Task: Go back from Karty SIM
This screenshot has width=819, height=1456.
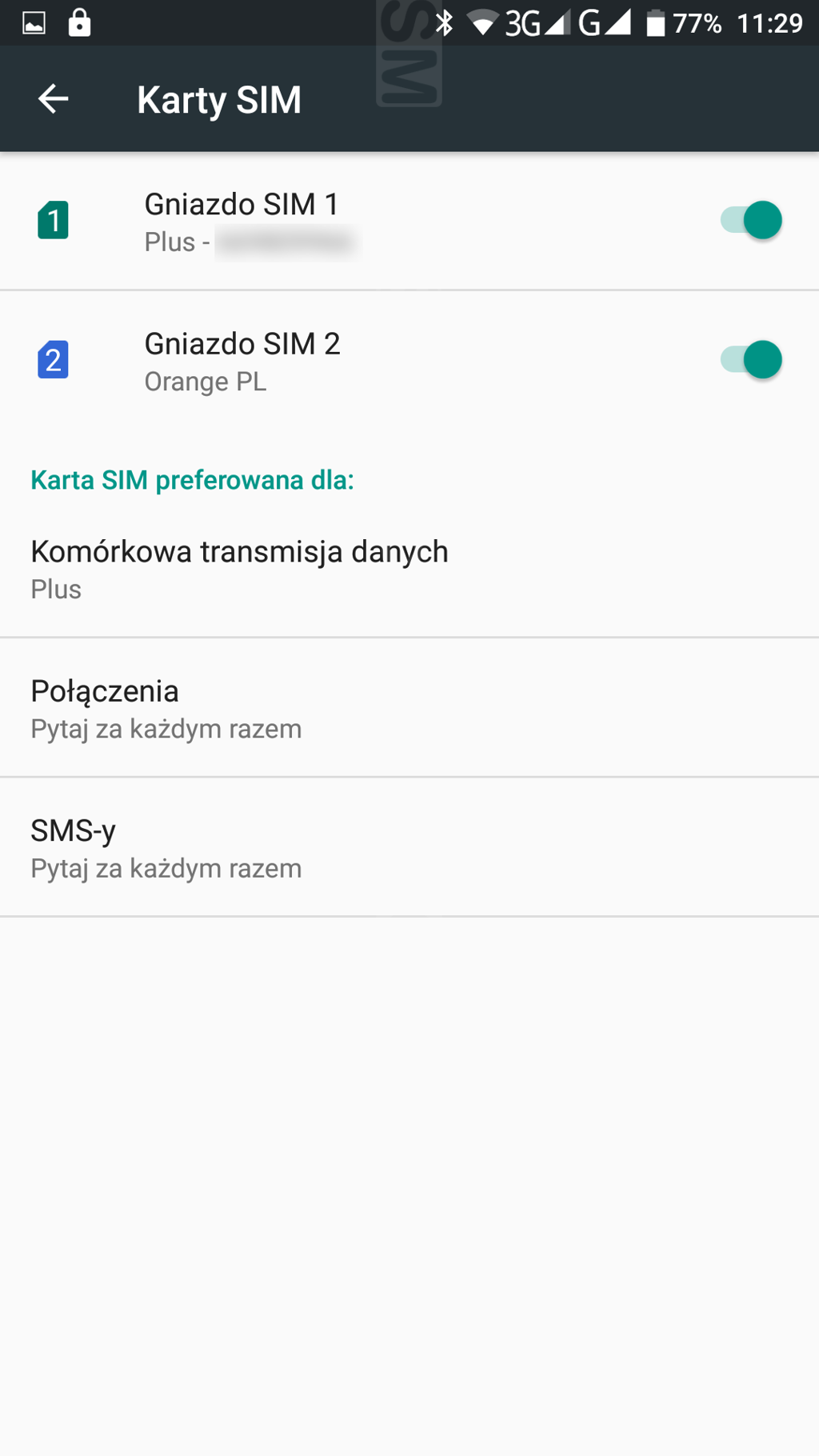Action: 54,99
